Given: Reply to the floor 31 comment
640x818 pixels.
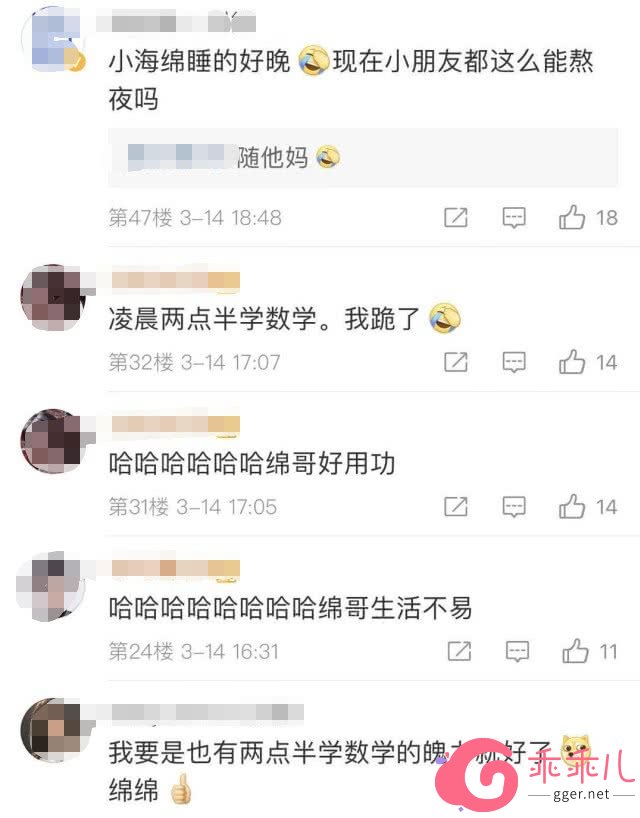Looking at the screenshot, I should [x=514, y=507].
